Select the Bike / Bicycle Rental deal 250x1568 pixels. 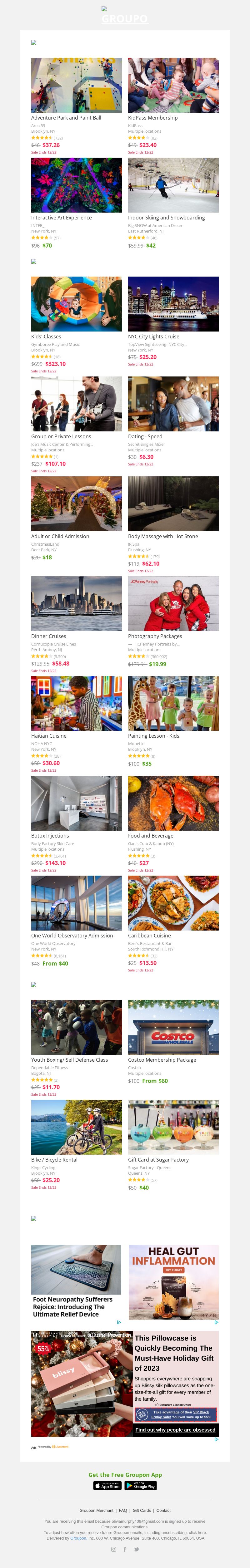[76, 1127]
